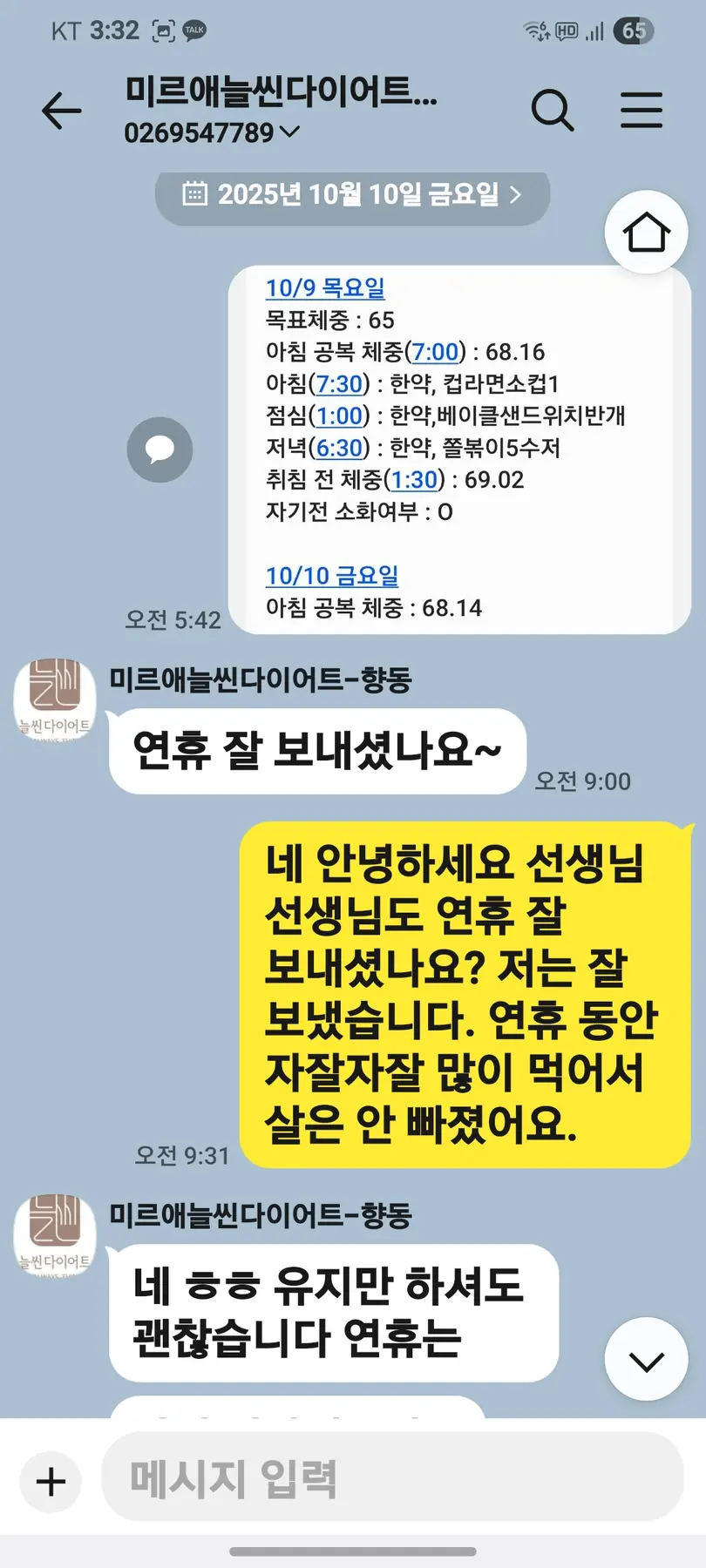Screen dimensions: 706x1568
Task: Tap the floating home button
Action: coord(646,233)
